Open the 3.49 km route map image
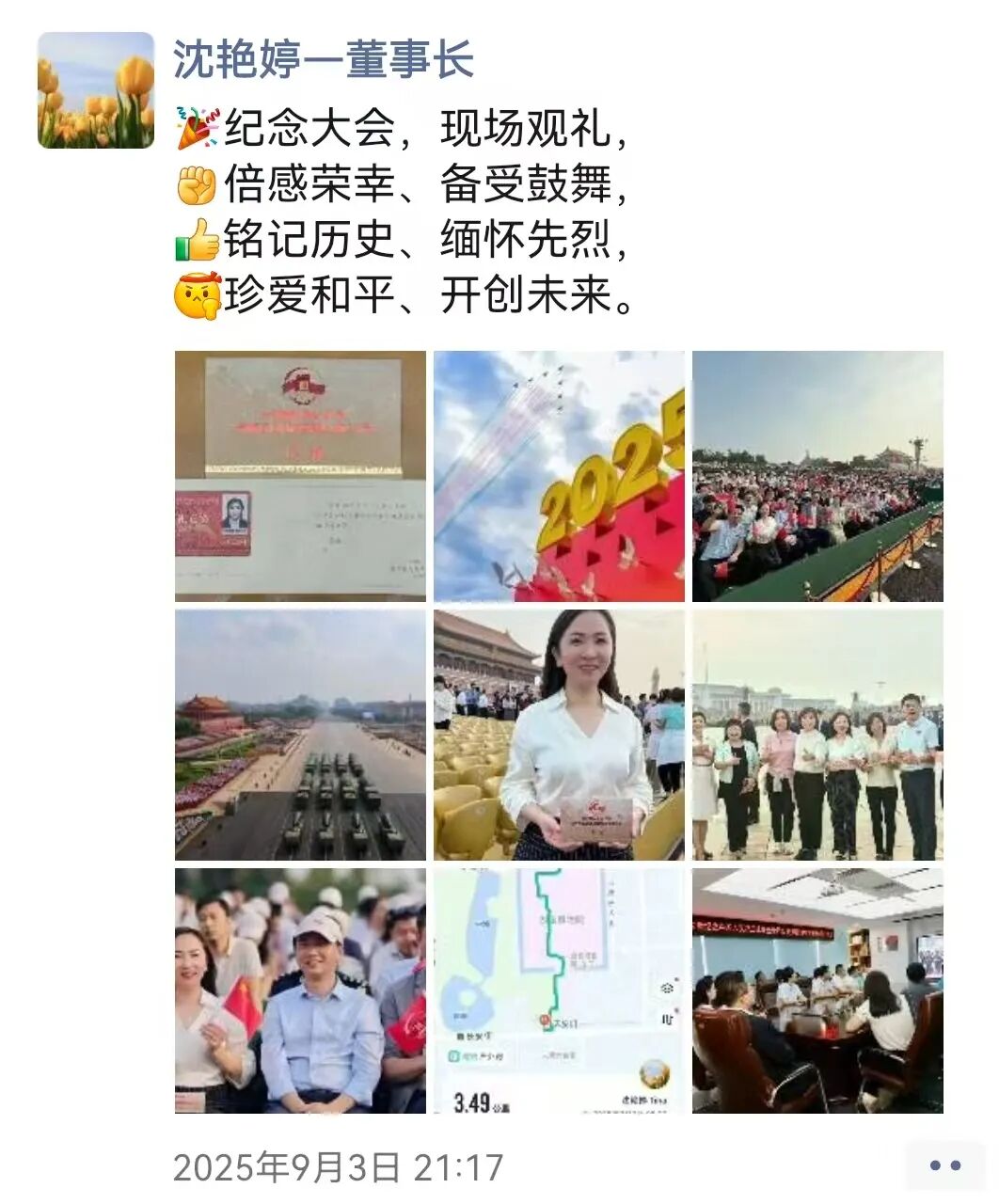The image size is (999, 1204). pyautogui.click(x=559, y=990)
